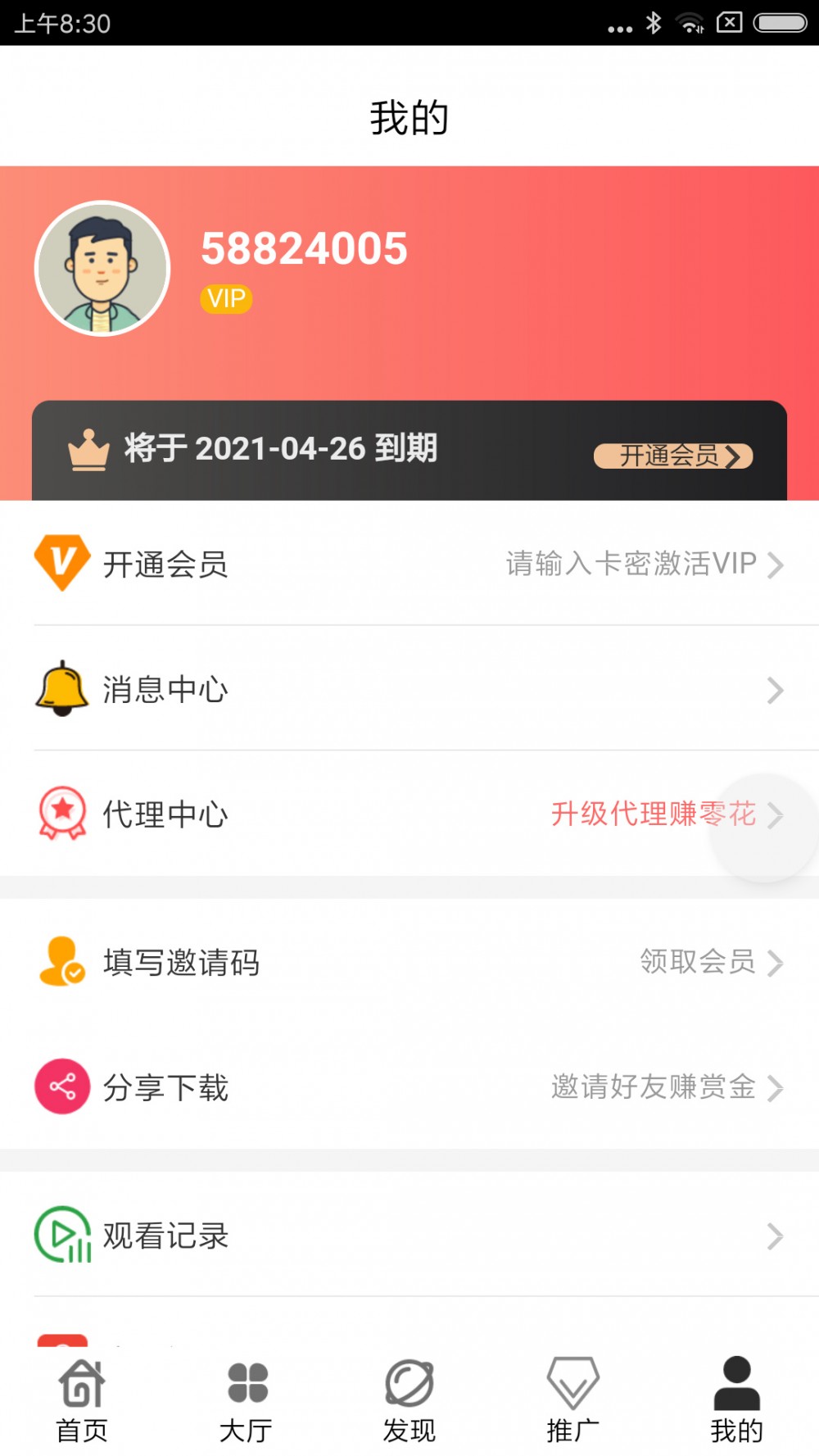Expand the 消息中心 row chevron

point(776,690)
